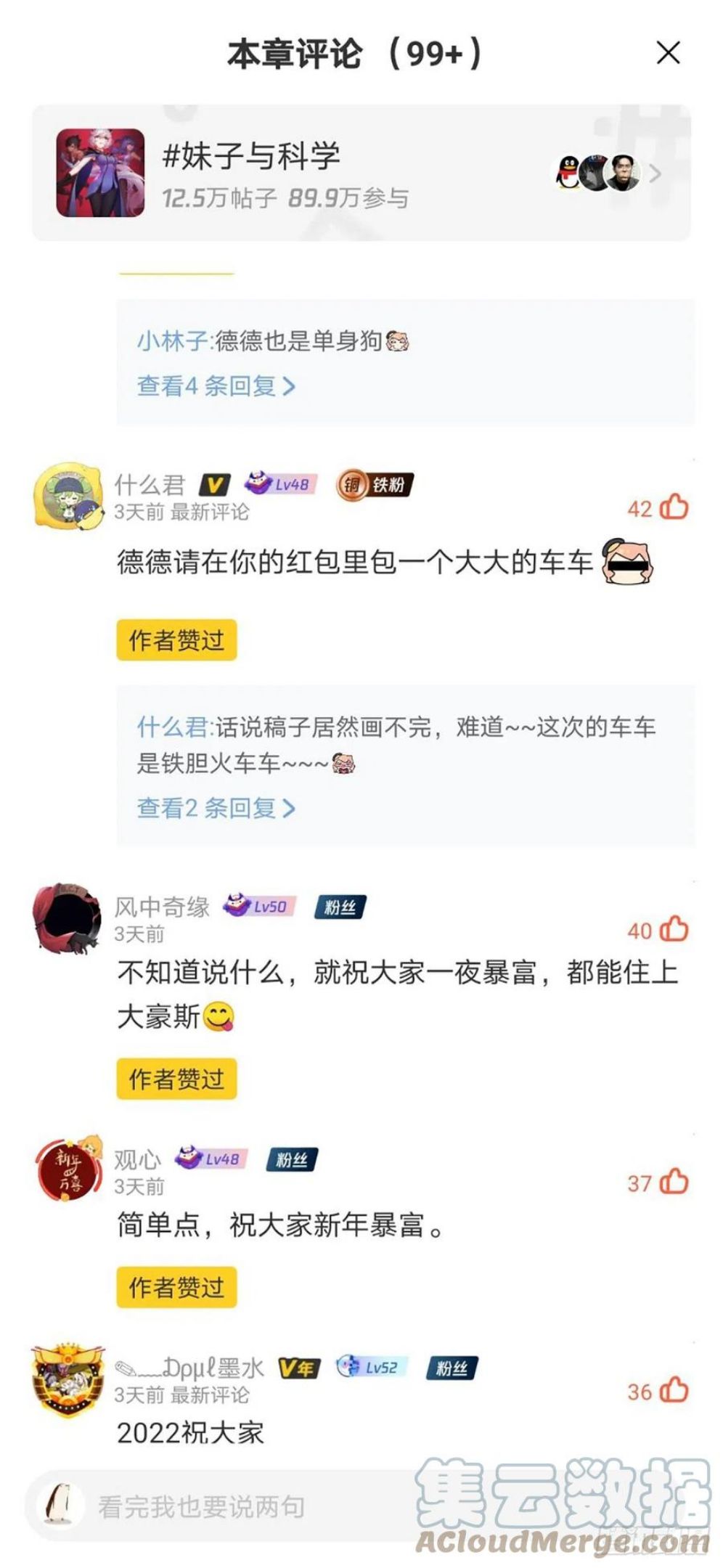Image resolution: width=723 pixels, height=1568 pixels.
Task: Open the #妹子与科学 topic card
Action: [x=361, y=173]
